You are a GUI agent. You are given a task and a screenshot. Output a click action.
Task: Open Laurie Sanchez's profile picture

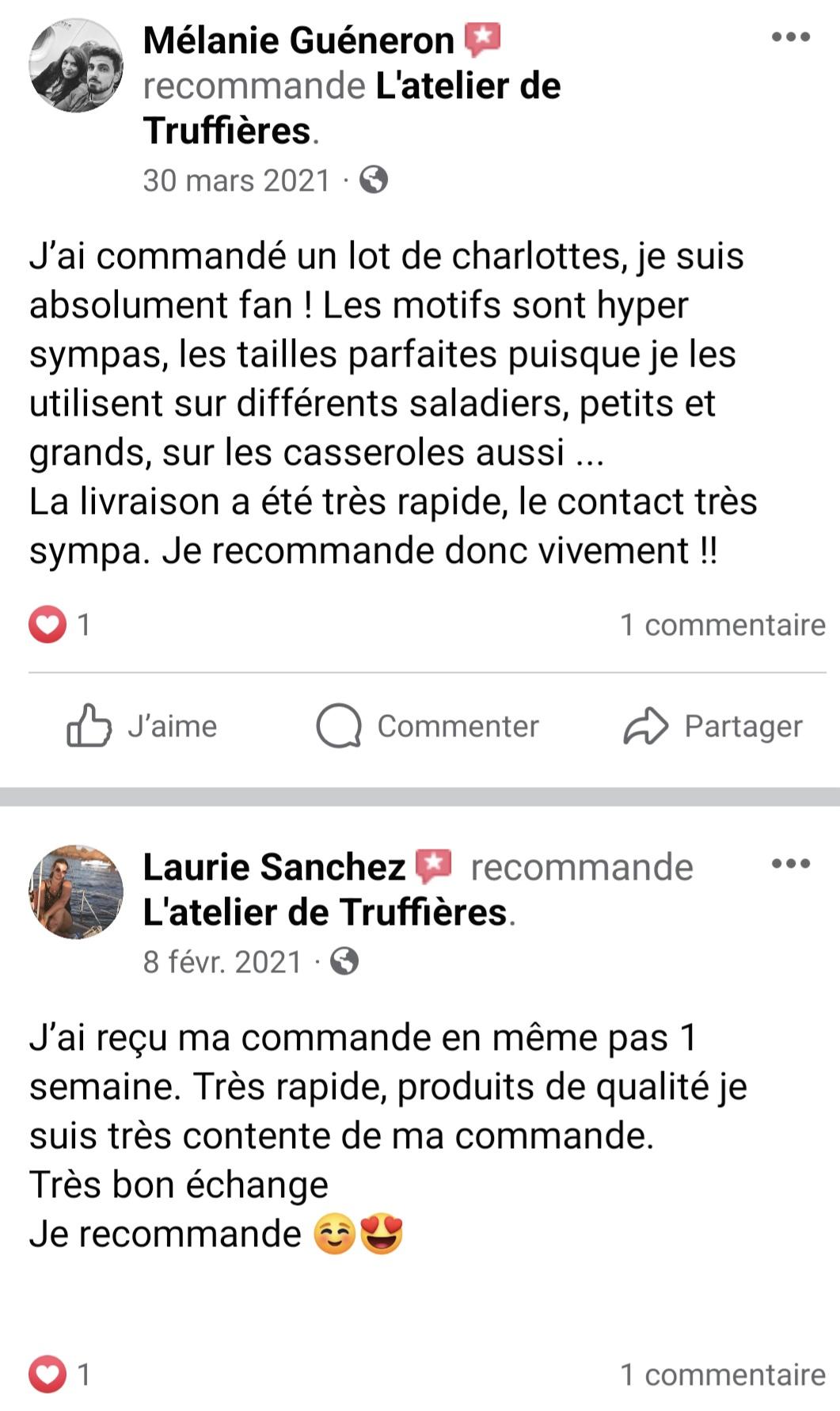click(76, 892)
